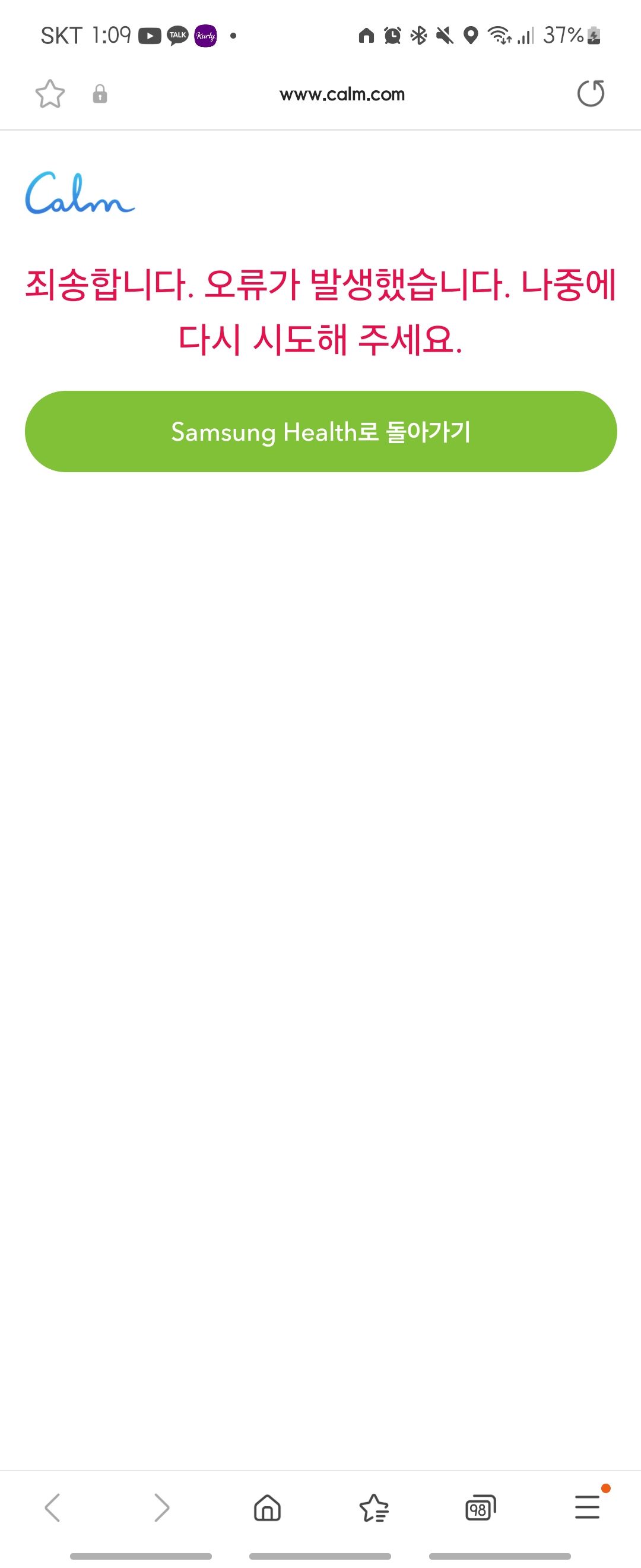Show the 98 open tabs
This screenshot has width=641, height=1568.
click(x=480, y=1507)
